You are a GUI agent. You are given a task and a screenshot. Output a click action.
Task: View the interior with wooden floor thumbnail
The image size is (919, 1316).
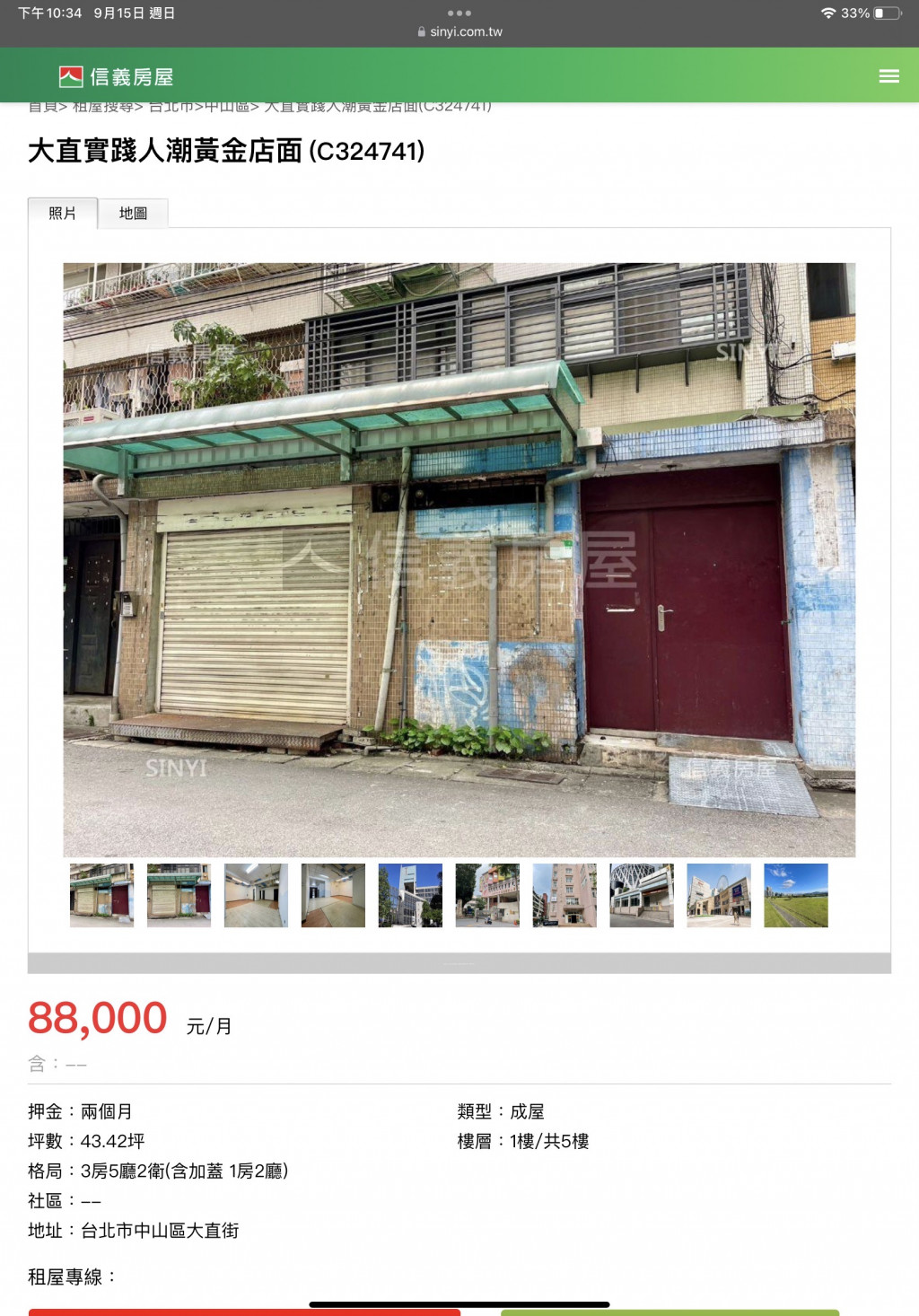click(x=333, y=895)
